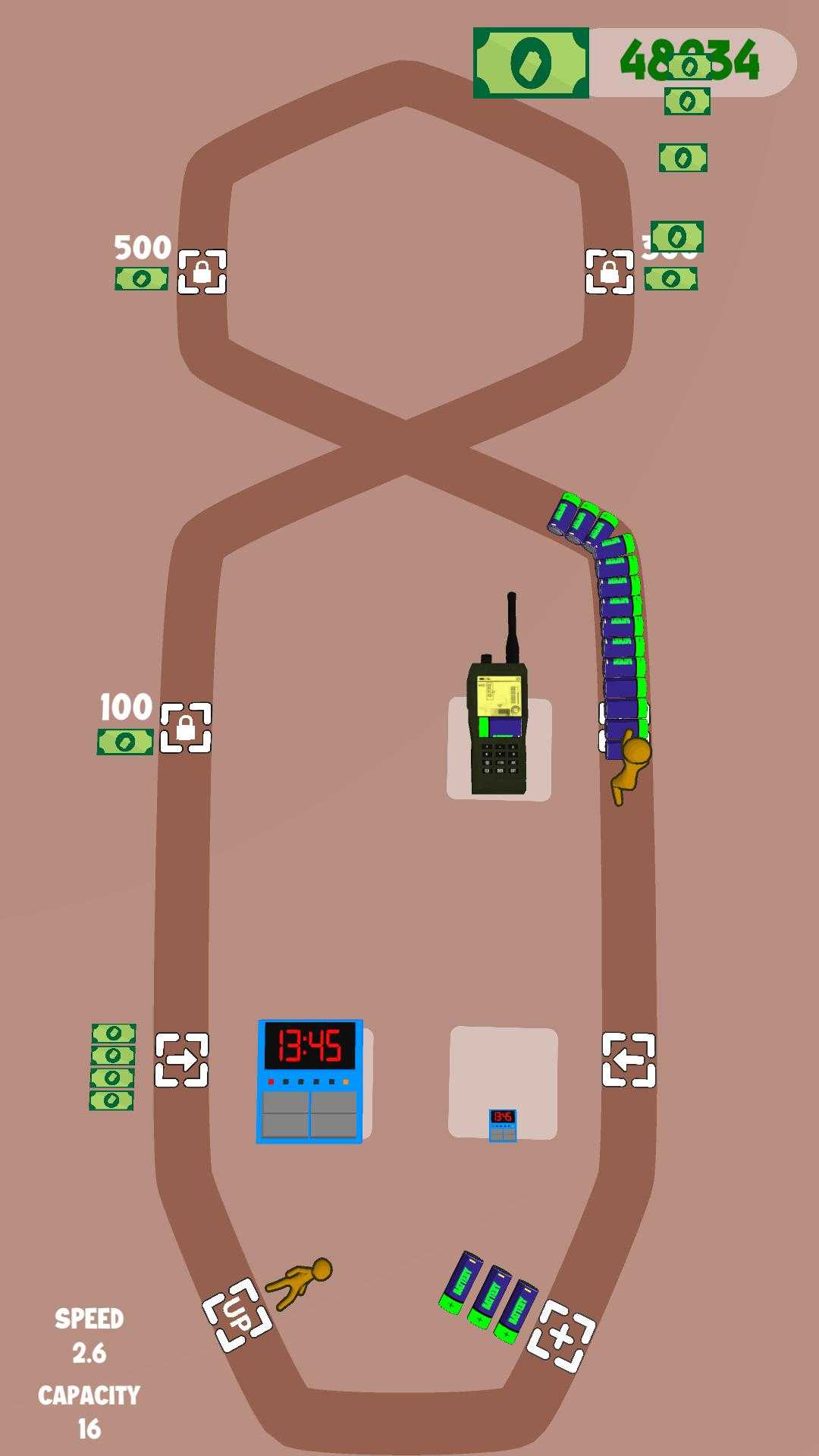Tap the left-arrow pad on the track
819x1456 pixels.
click(x=629, y=1059)
